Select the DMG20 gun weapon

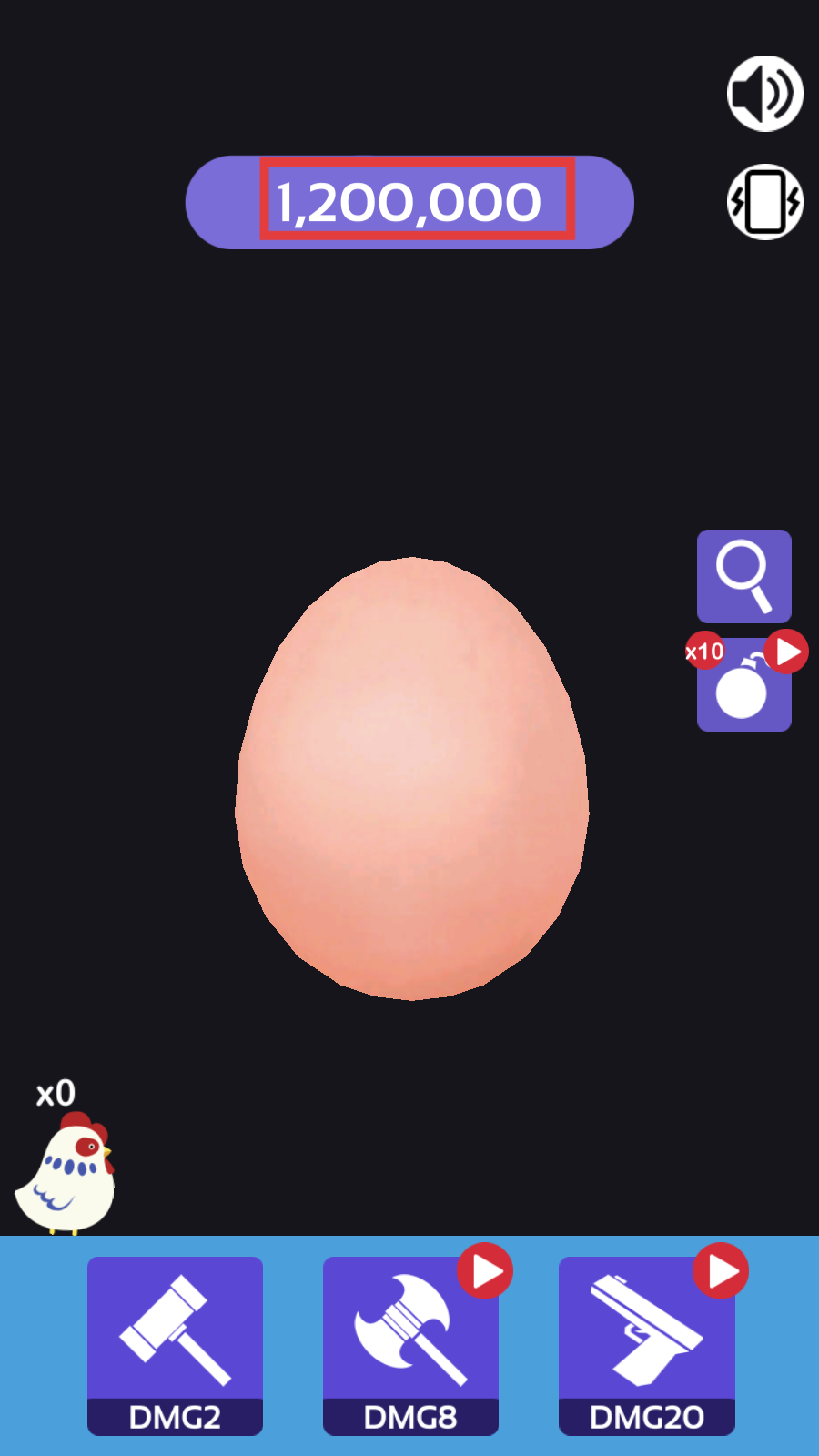(x=646, y=1345)
